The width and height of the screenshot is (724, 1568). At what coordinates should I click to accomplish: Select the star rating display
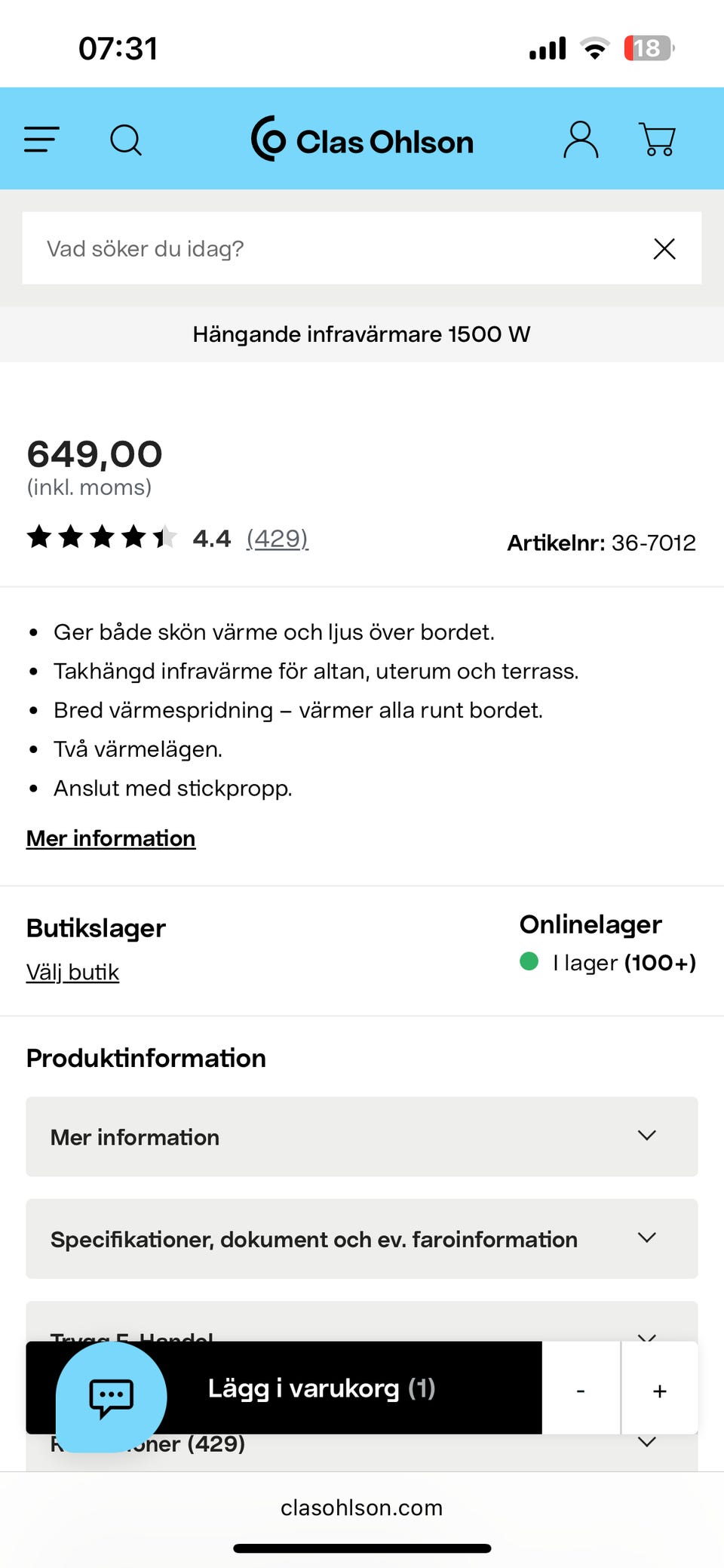[x=100, y=538]
